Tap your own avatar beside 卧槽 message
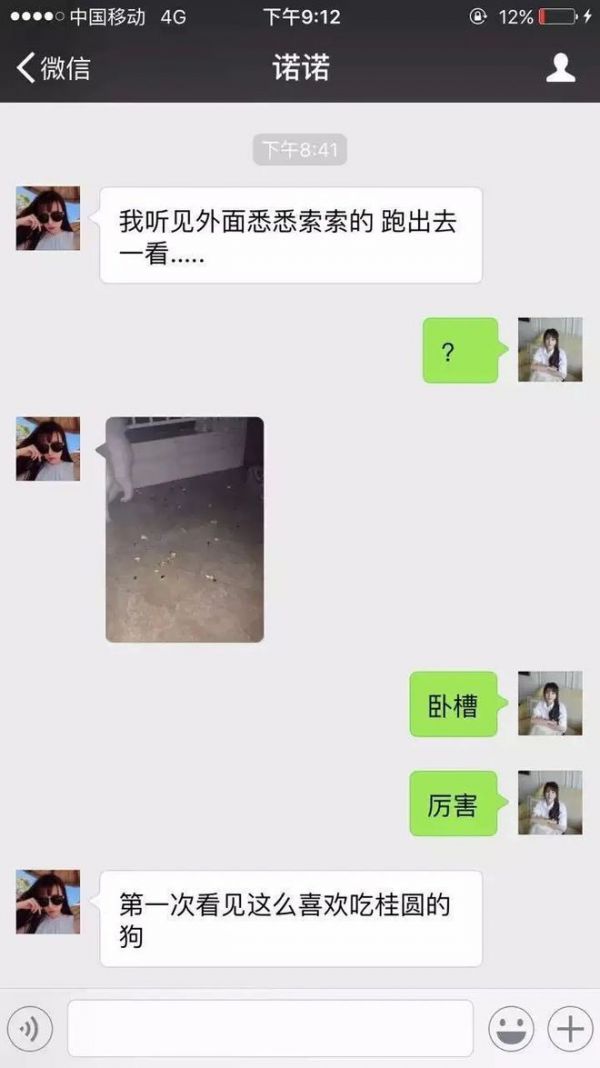The height and width of the screenshot is (1068, 600). point(549,704)
